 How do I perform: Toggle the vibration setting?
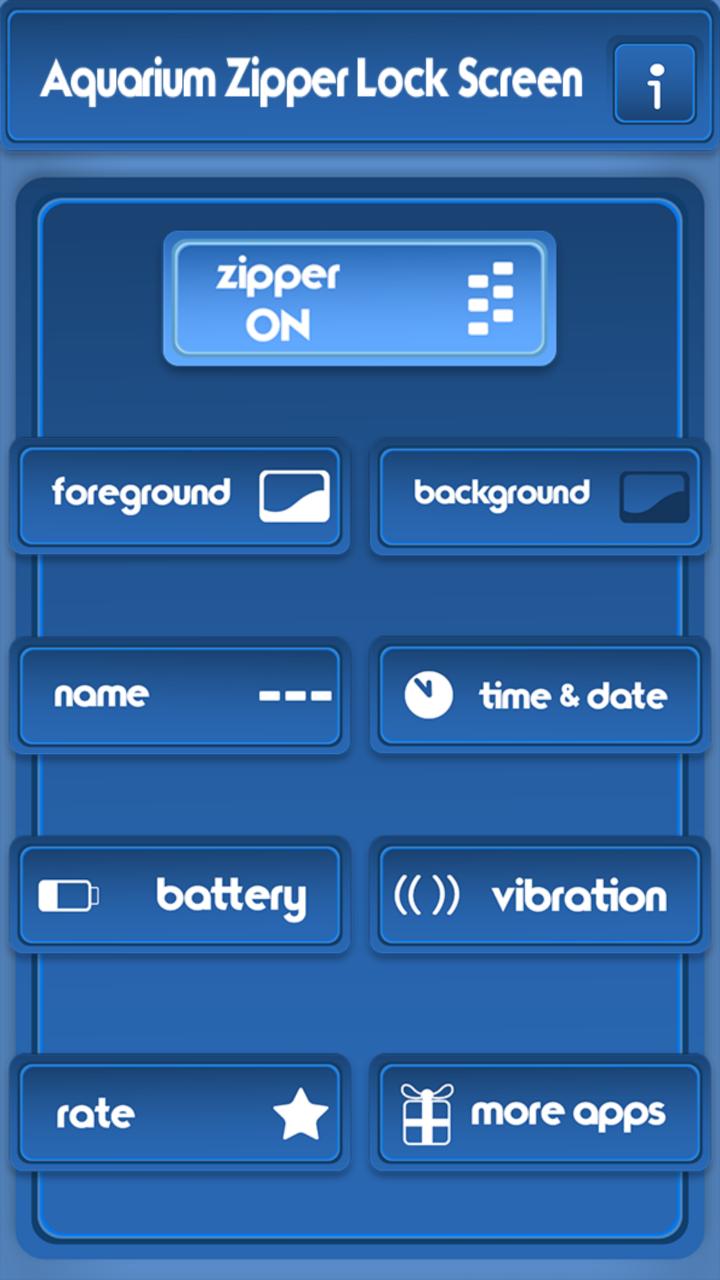pyautogui.click(x=539, y=895)
